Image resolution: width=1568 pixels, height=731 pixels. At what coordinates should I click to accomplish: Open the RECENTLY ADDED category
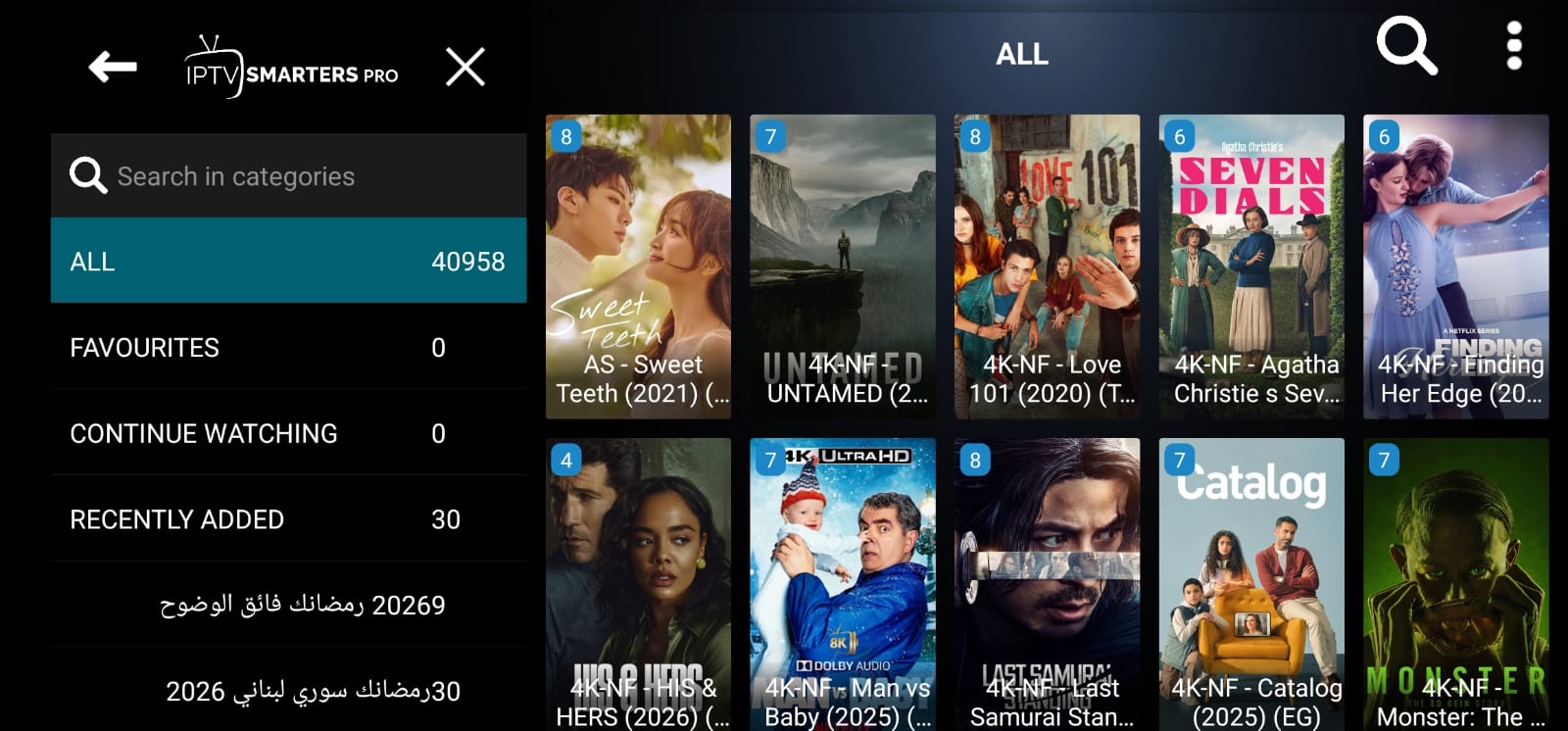point(288,519)
